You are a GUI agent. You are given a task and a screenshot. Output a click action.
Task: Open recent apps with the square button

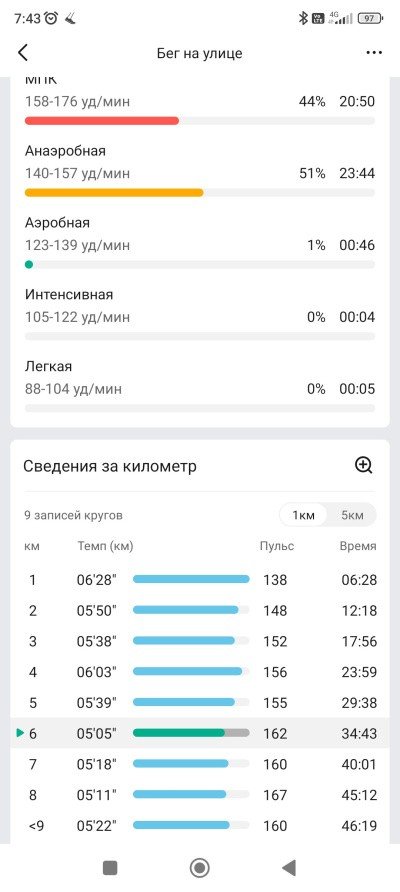coord(110,868)
